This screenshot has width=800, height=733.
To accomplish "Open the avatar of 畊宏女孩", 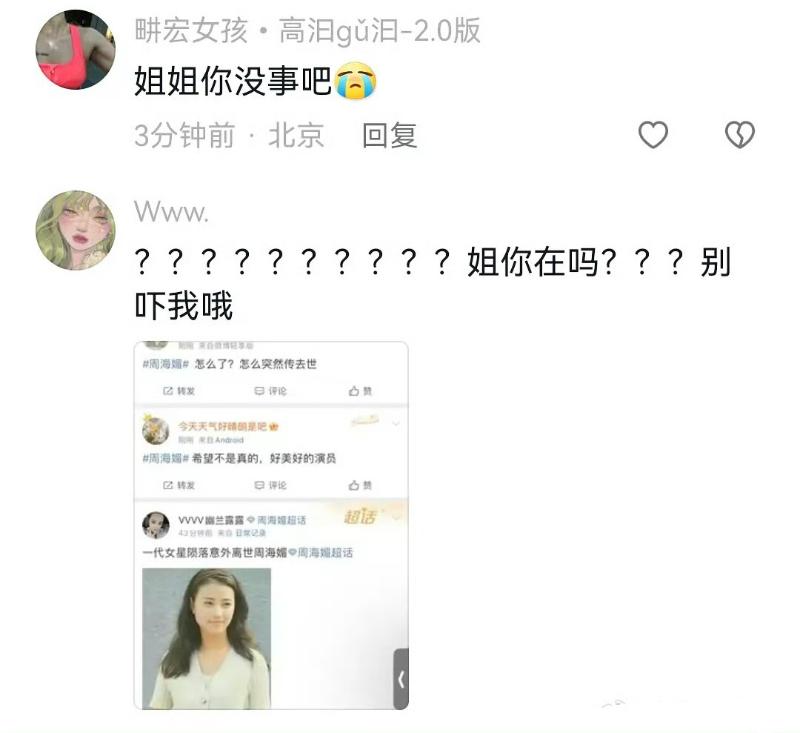I will pyautogui.click(x=75, y=50).
